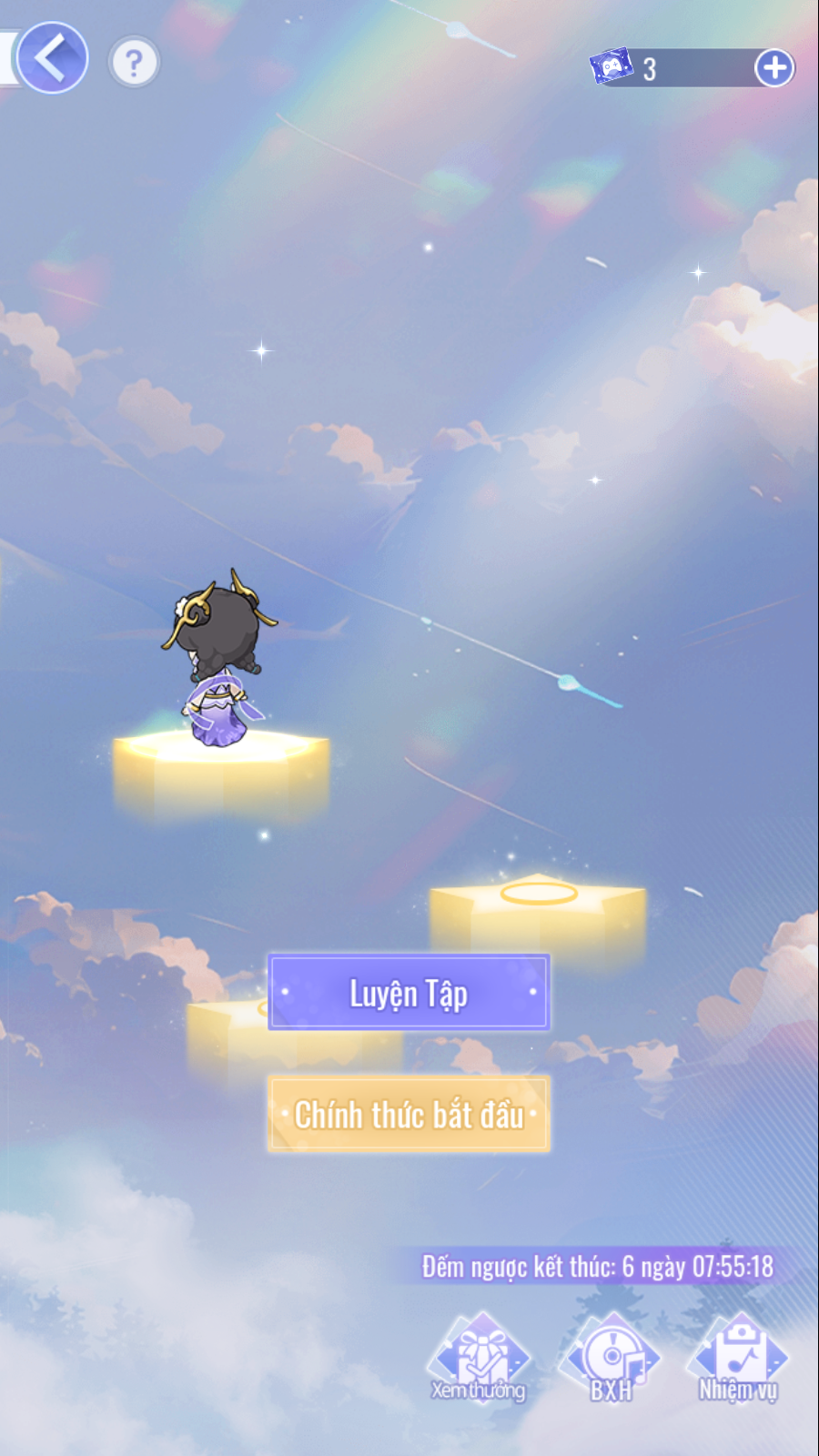This screenshot has height=1456, width=819.
Task: Go back using the arrow button
Action: (52, 58)
